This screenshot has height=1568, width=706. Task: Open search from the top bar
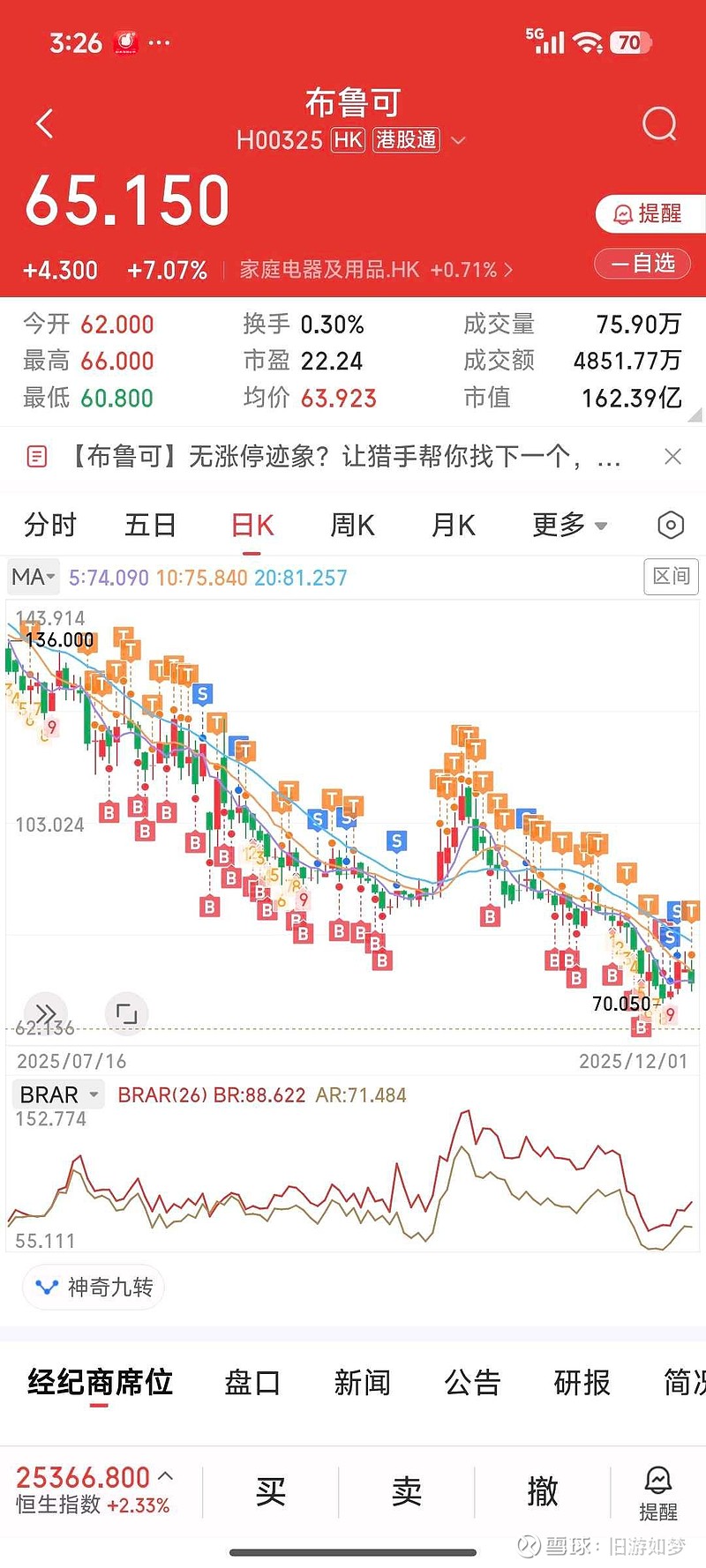658,123
